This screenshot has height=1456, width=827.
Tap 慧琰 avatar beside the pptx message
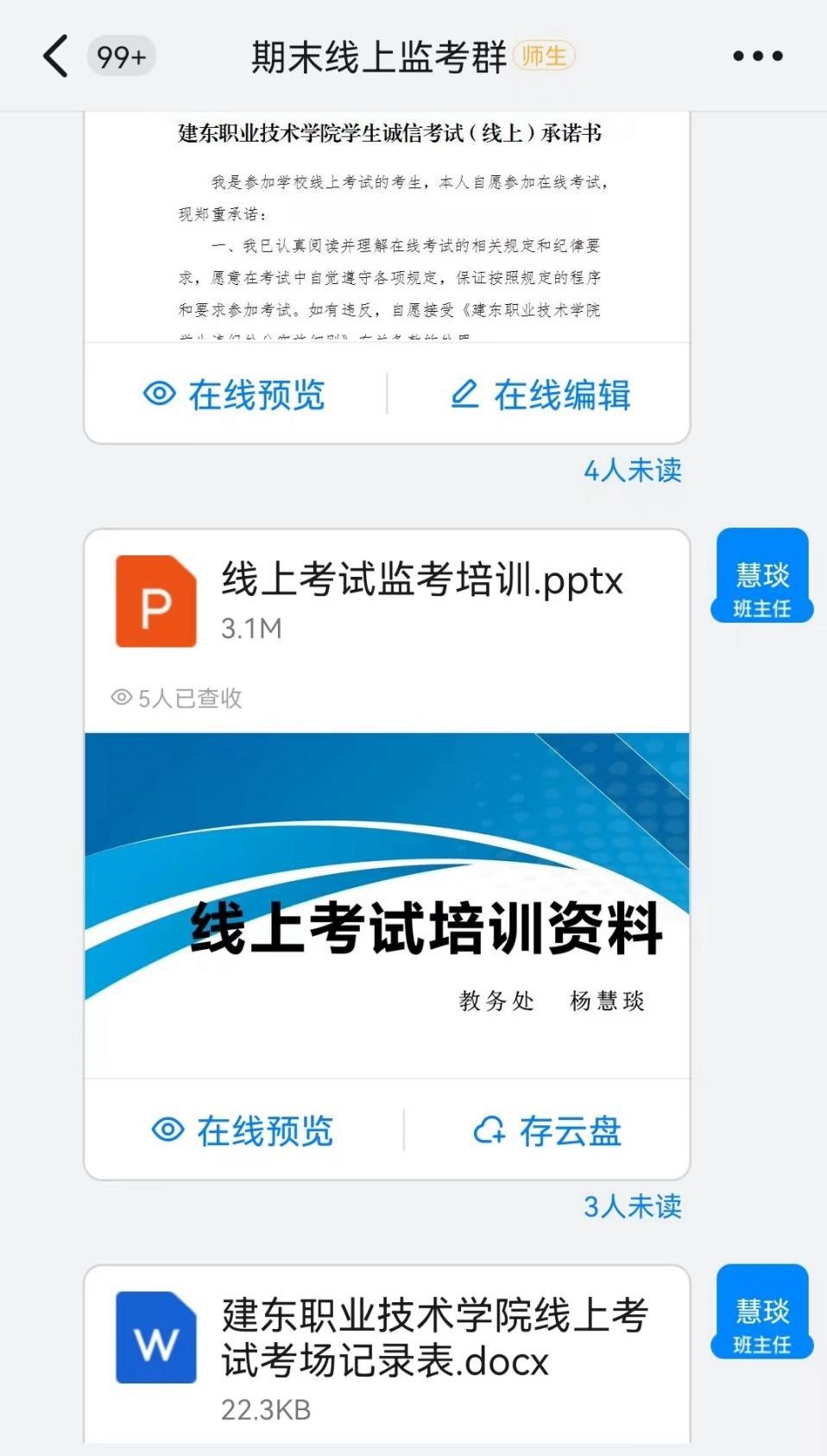point(761,575)
